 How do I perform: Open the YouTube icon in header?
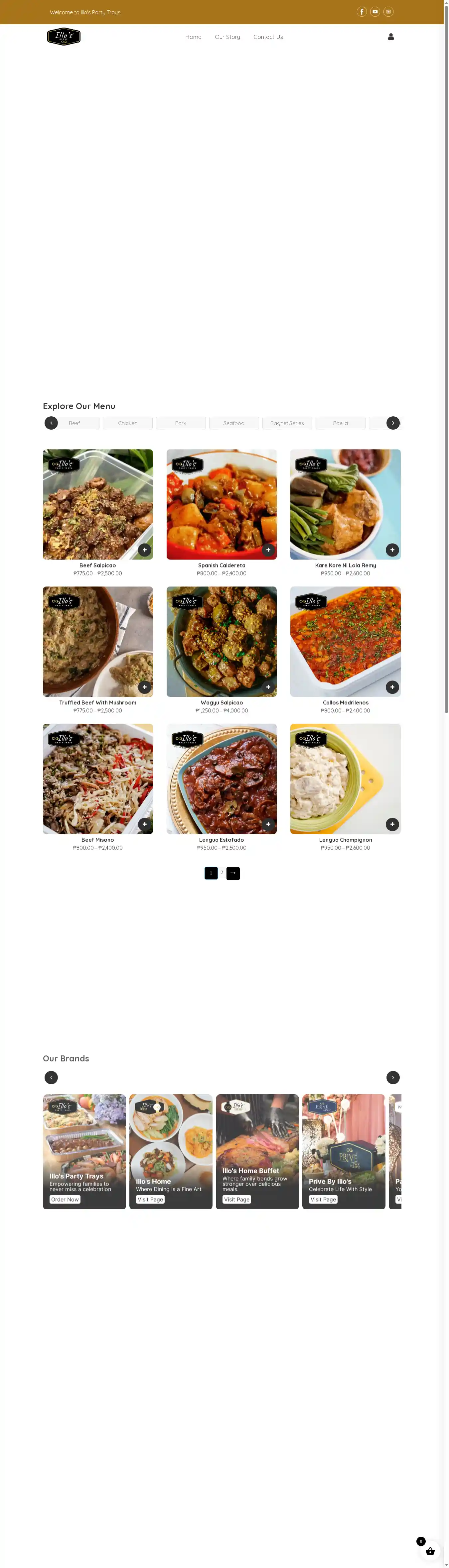(375, 12)
